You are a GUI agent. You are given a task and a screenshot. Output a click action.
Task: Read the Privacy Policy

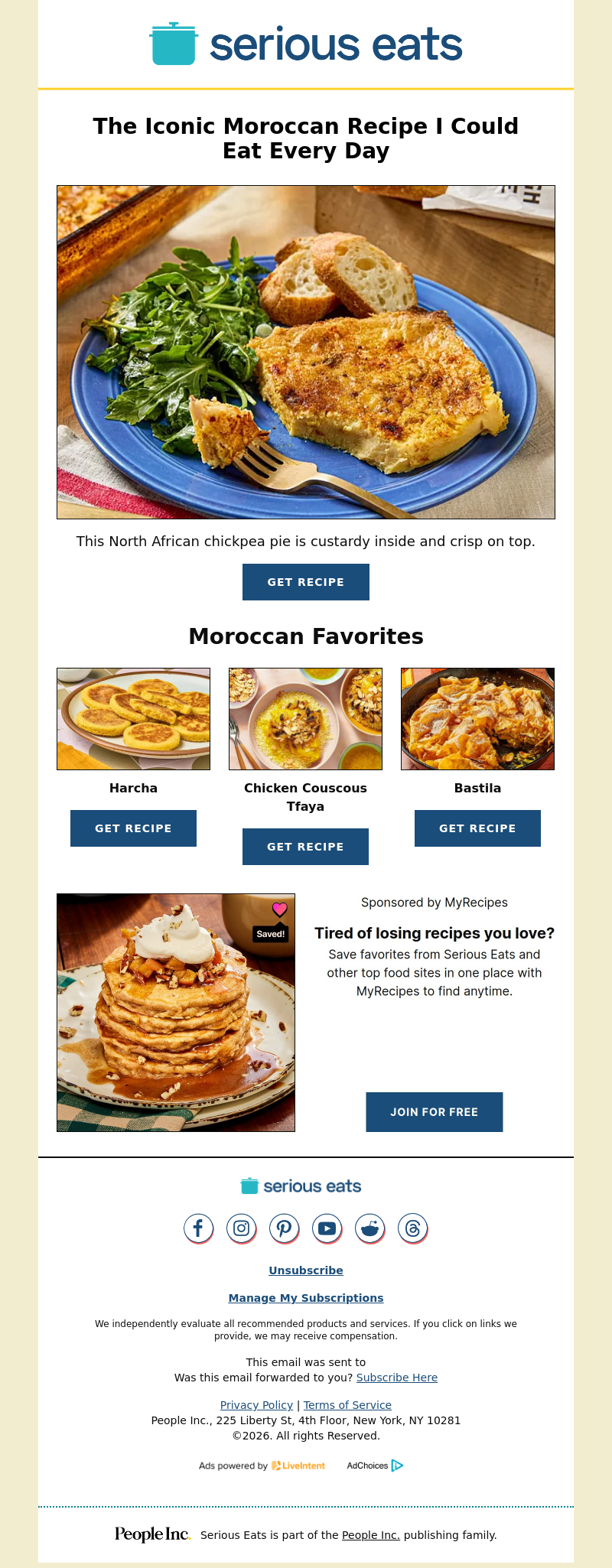tap(256, 1405)
